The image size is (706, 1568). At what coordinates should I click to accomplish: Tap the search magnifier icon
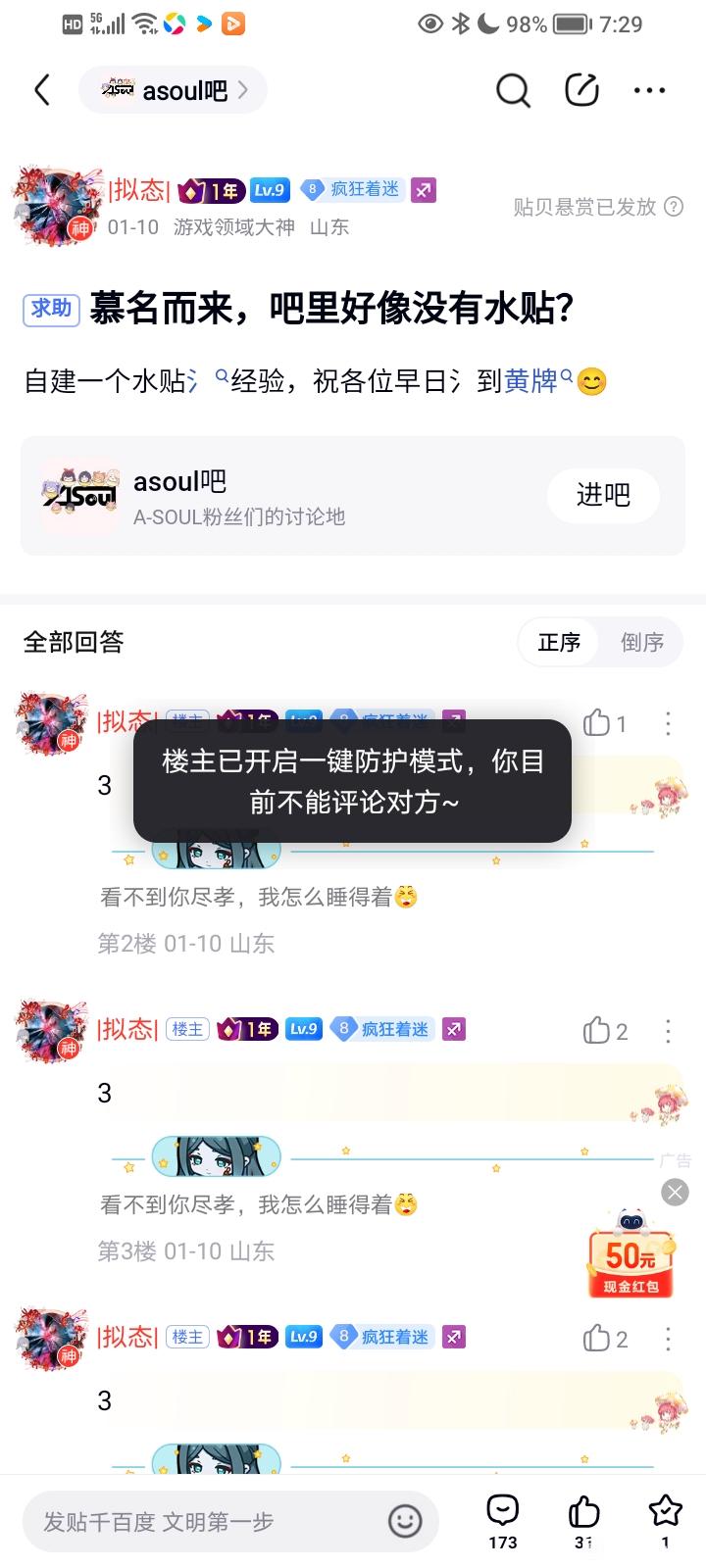pos(513,90)
